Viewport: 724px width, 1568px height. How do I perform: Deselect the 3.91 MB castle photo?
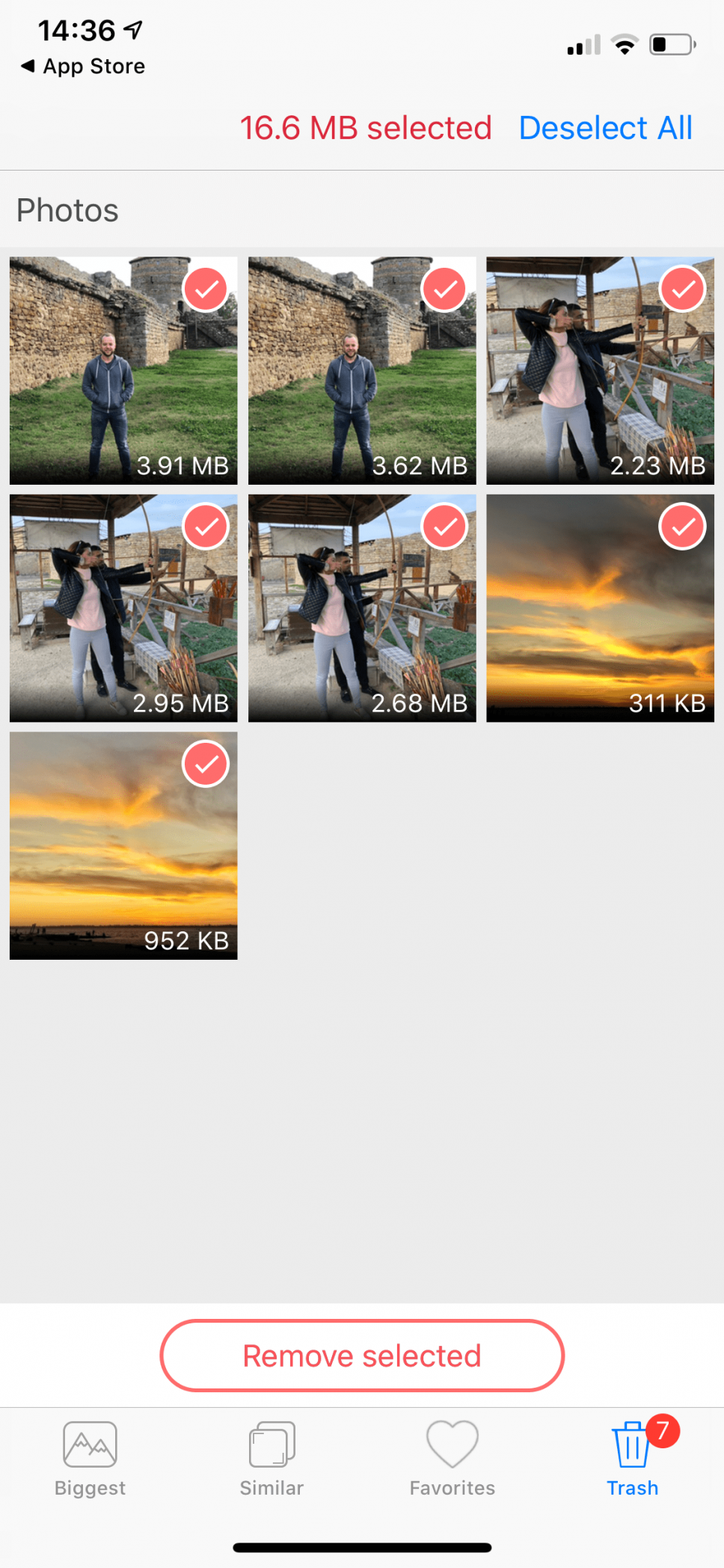(206, 289)
